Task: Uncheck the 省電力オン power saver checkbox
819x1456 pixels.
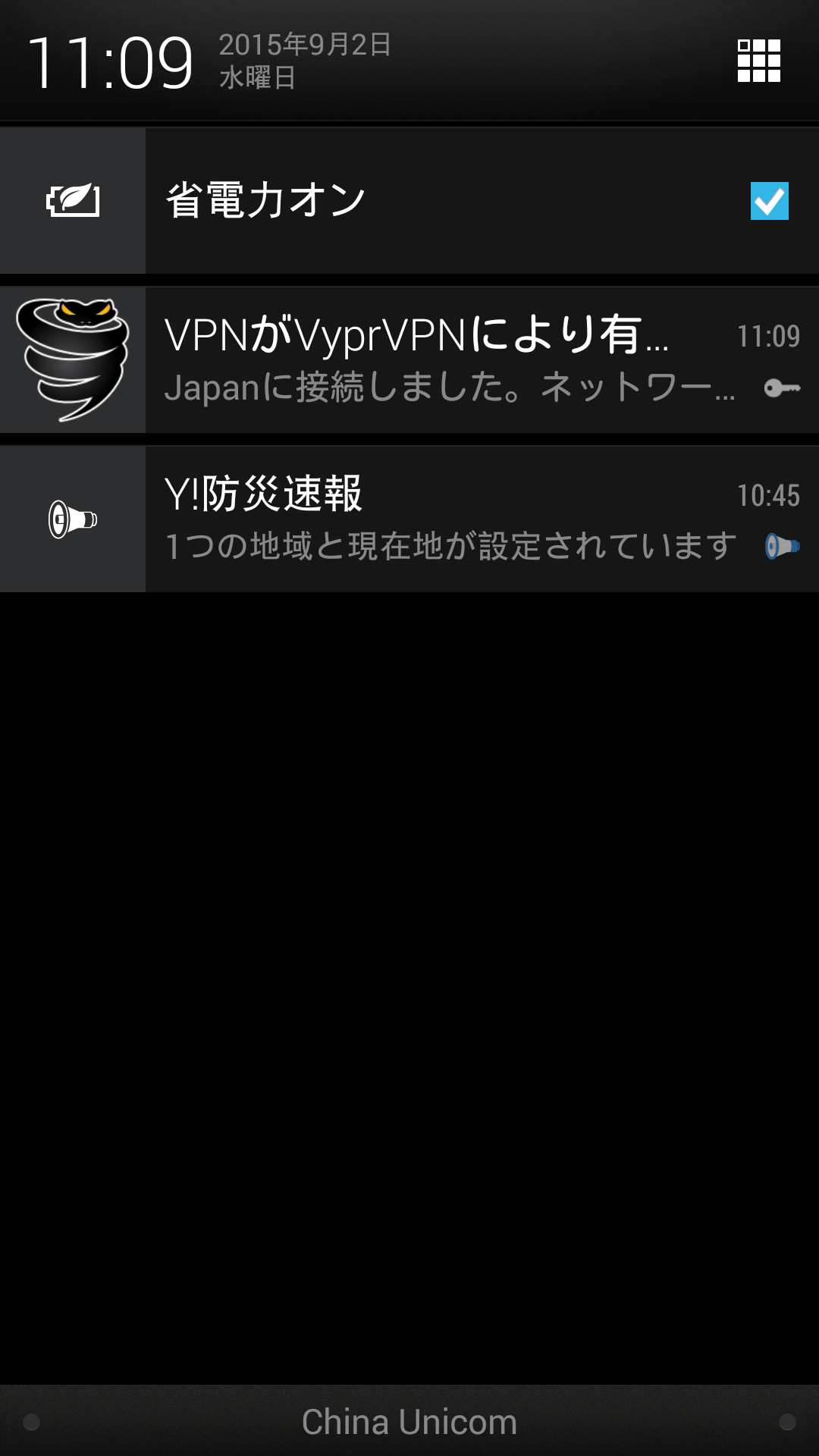Action: coord(769,201)
